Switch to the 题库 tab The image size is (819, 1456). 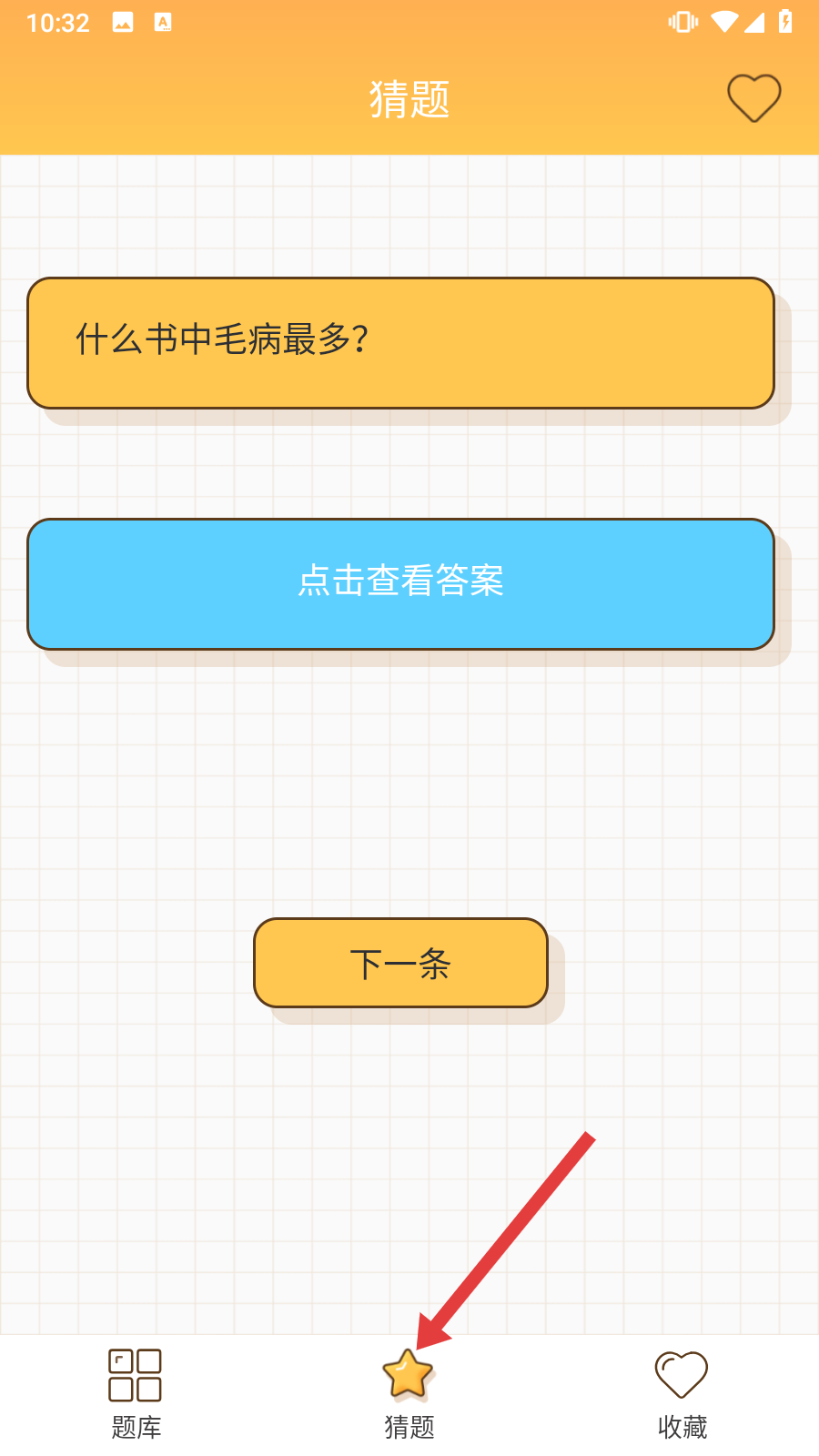tap(136, 1393)
